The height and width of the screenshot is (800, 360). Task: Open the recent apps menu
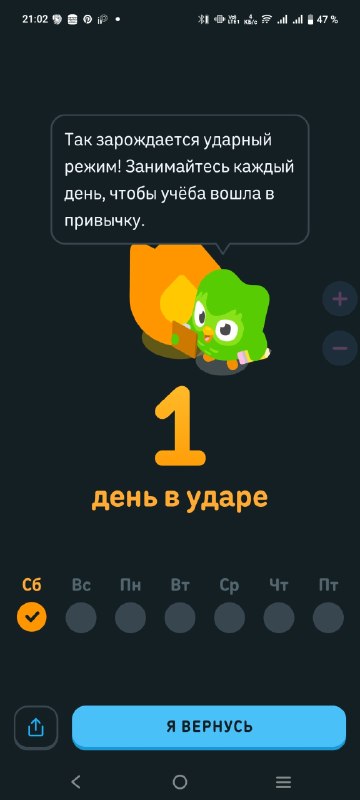coord(283,782)
